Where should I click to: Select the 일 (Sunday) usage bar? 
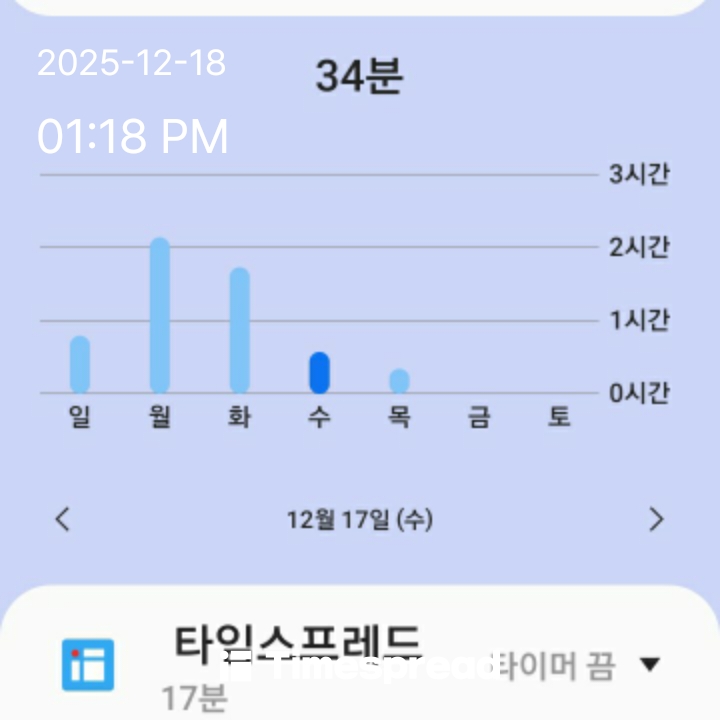(x=80, y=364)
